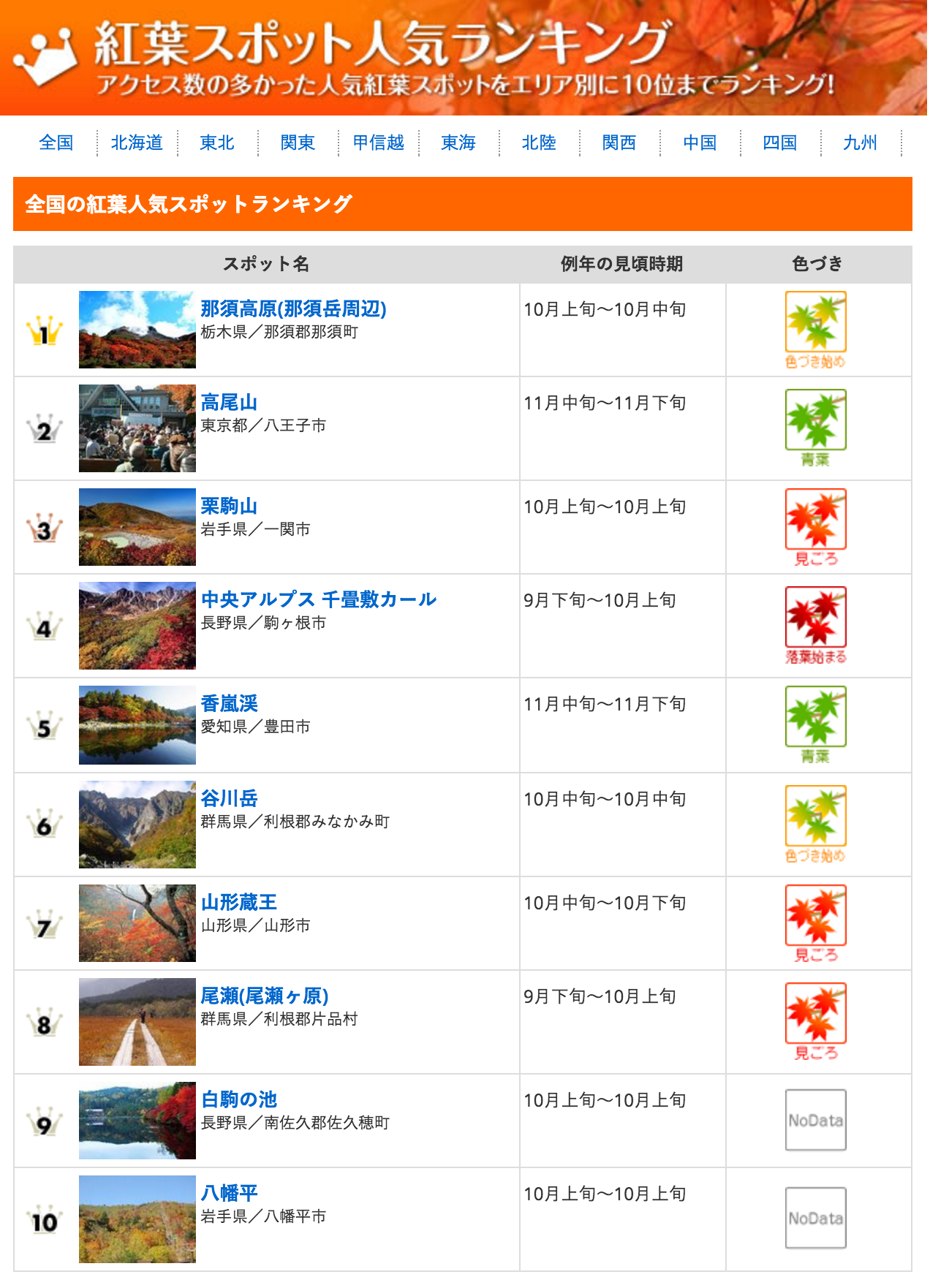Image resolution: width=930 pixels, height=1288 pixels.
Task: Open the 中国 area ranking
Action: 700,143
